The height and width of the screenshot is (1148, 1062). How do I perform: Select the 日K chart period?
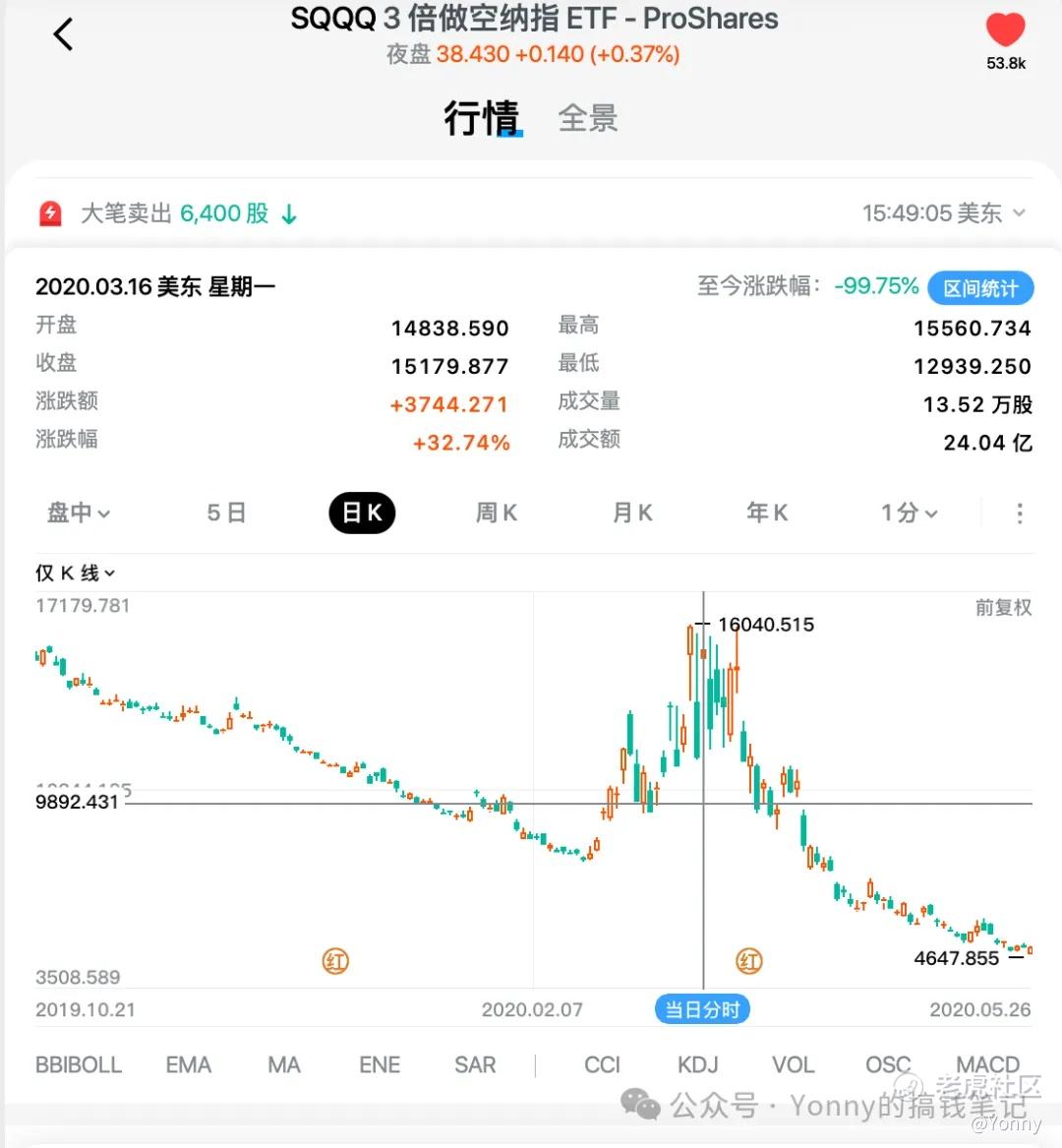pyautogui.click(x=362, y=513)
